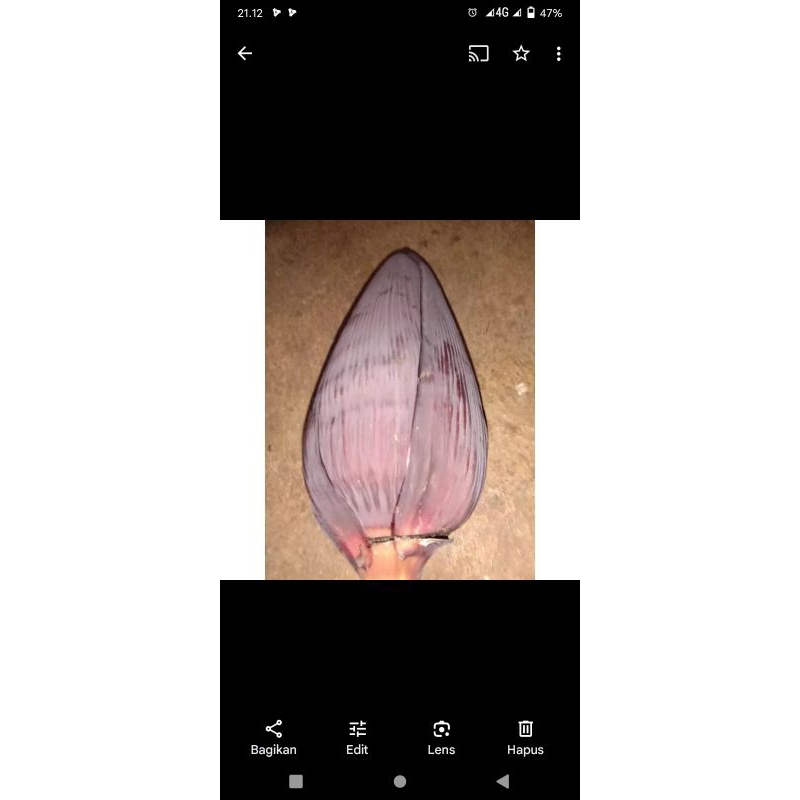This screenshot has width=800, height=800.
Task: Open the Edit tools
Action: point(357,737)
